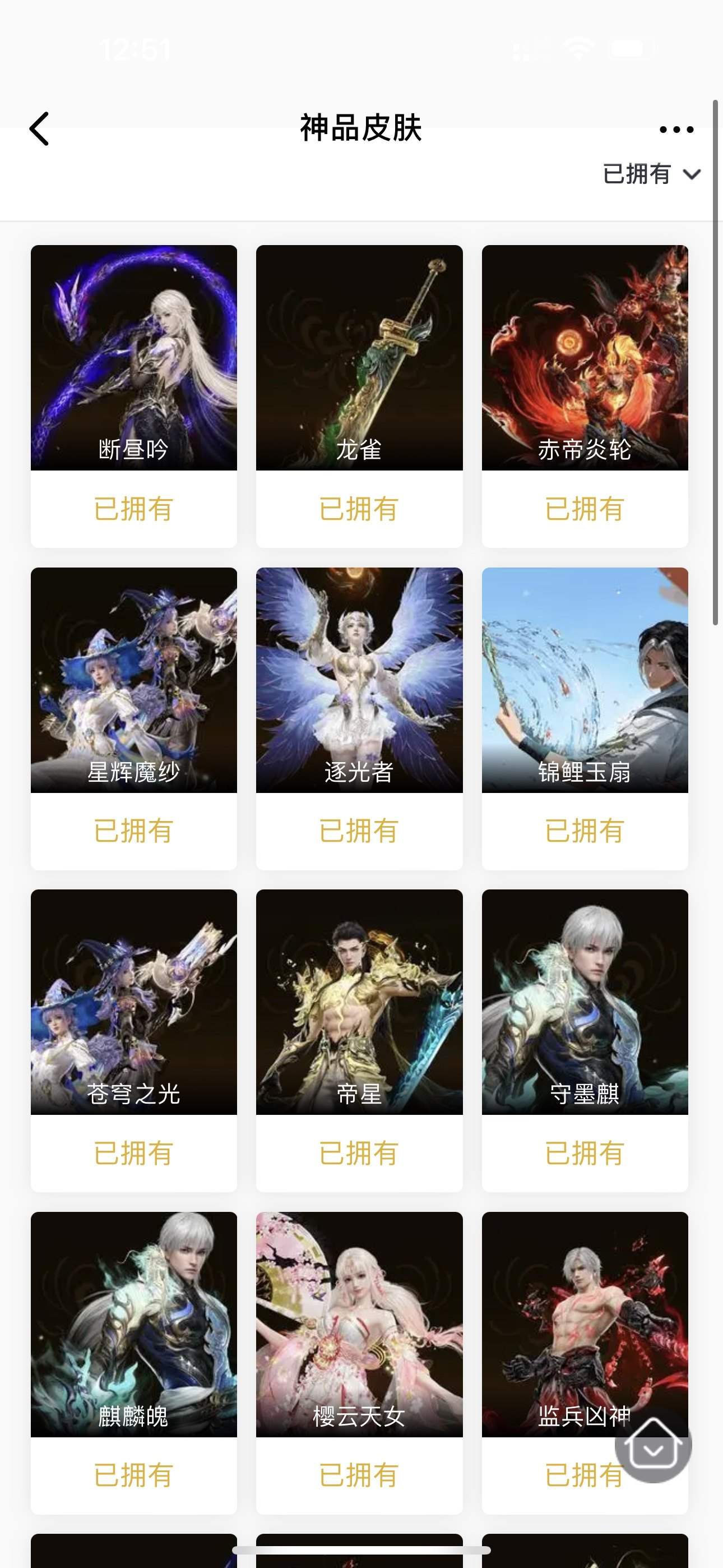Tap the back arrow icon
The image size is (723, 1568).
click(39, 129)
